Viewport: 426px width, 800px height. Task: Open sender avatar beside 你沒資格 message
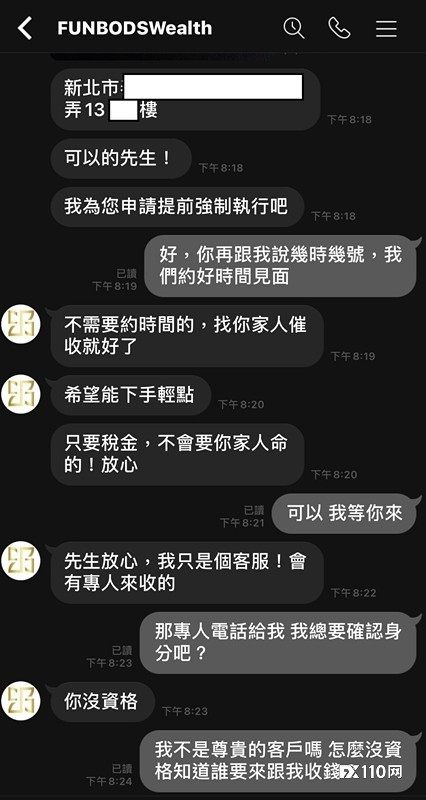[x=21, y=700]
